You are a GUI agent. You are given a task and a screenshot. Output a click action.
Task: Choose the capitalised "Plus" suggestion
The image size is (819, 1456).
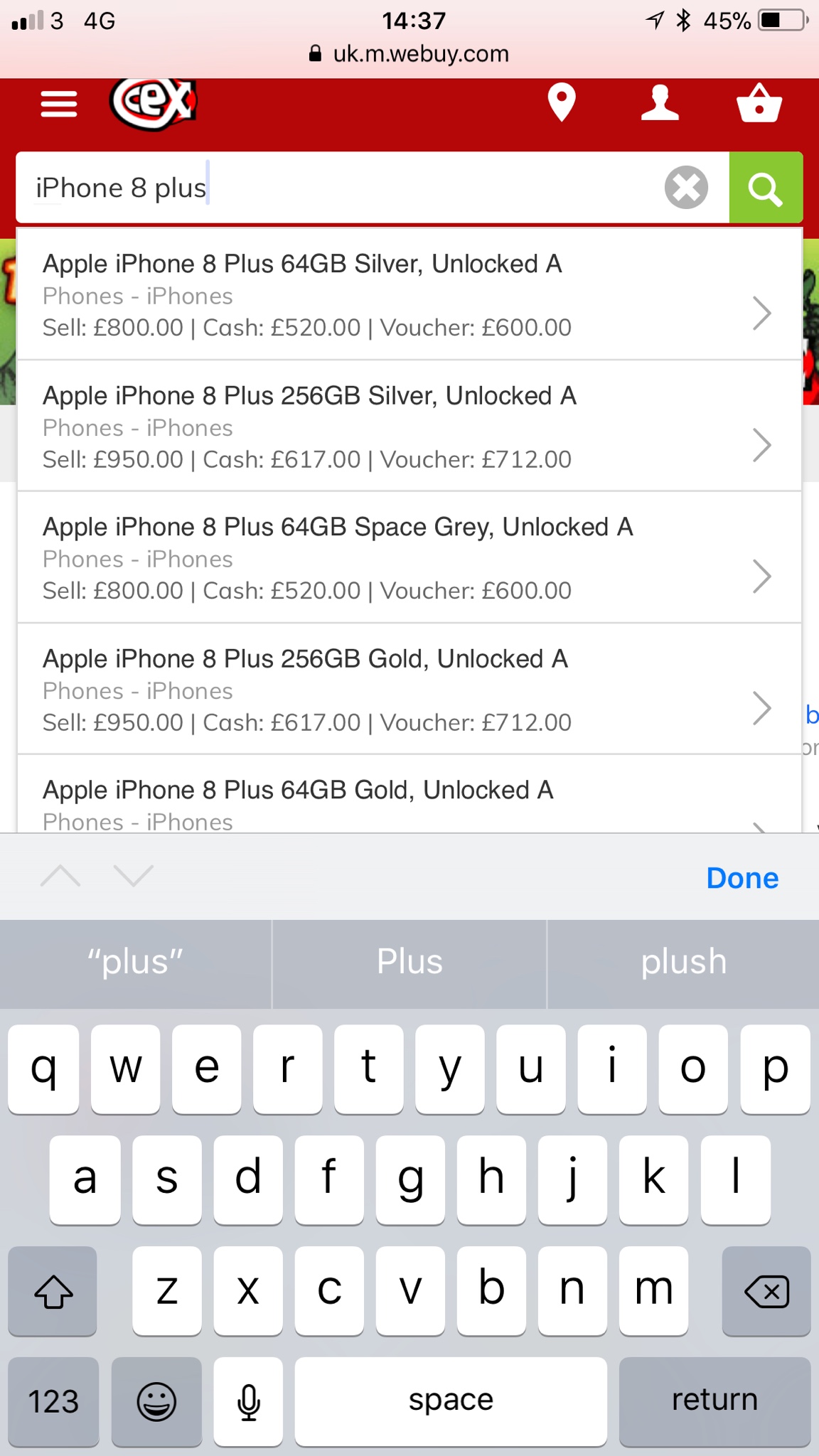(409, 963)
